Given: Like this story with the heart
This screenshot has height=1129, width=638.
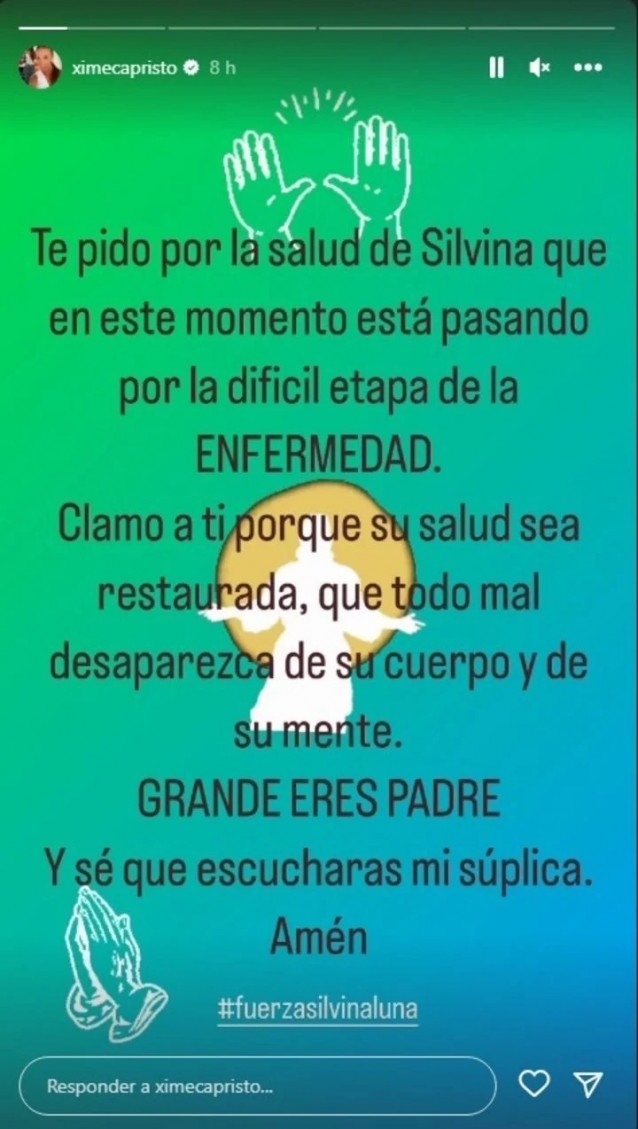Looking at the screenshot, I should [x=535, y=1084].
